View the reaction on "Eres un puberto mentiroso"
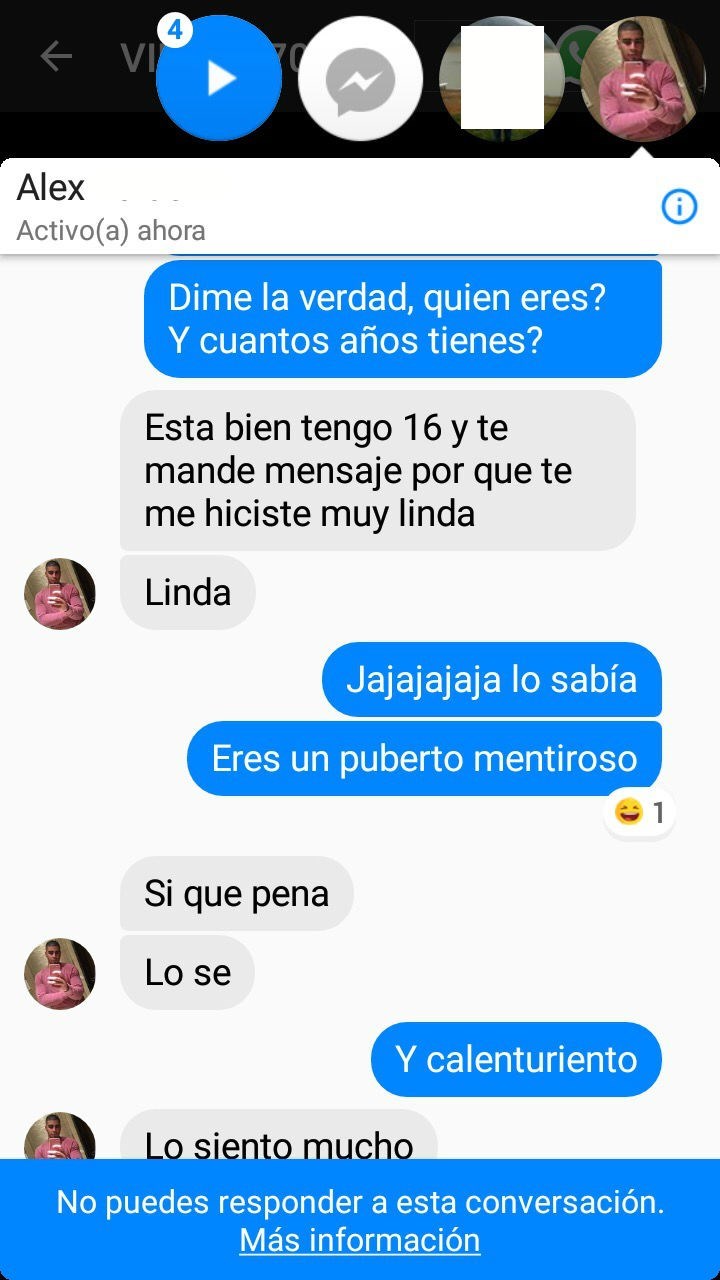The image size is (720, 1280). click(x=640, y=812)
